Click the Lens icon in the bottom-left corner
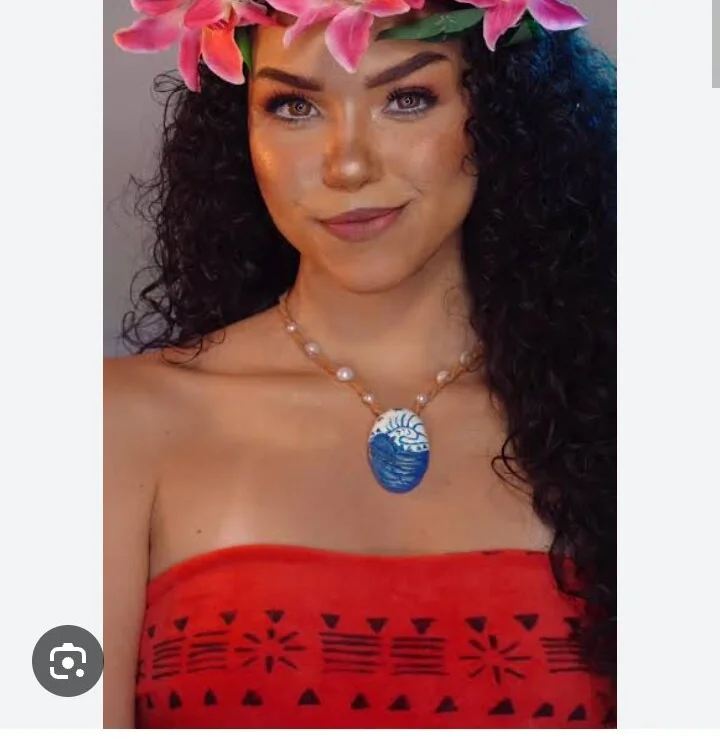Image resolution: width=720 pixels, height=750 pixels. [66, 661]
